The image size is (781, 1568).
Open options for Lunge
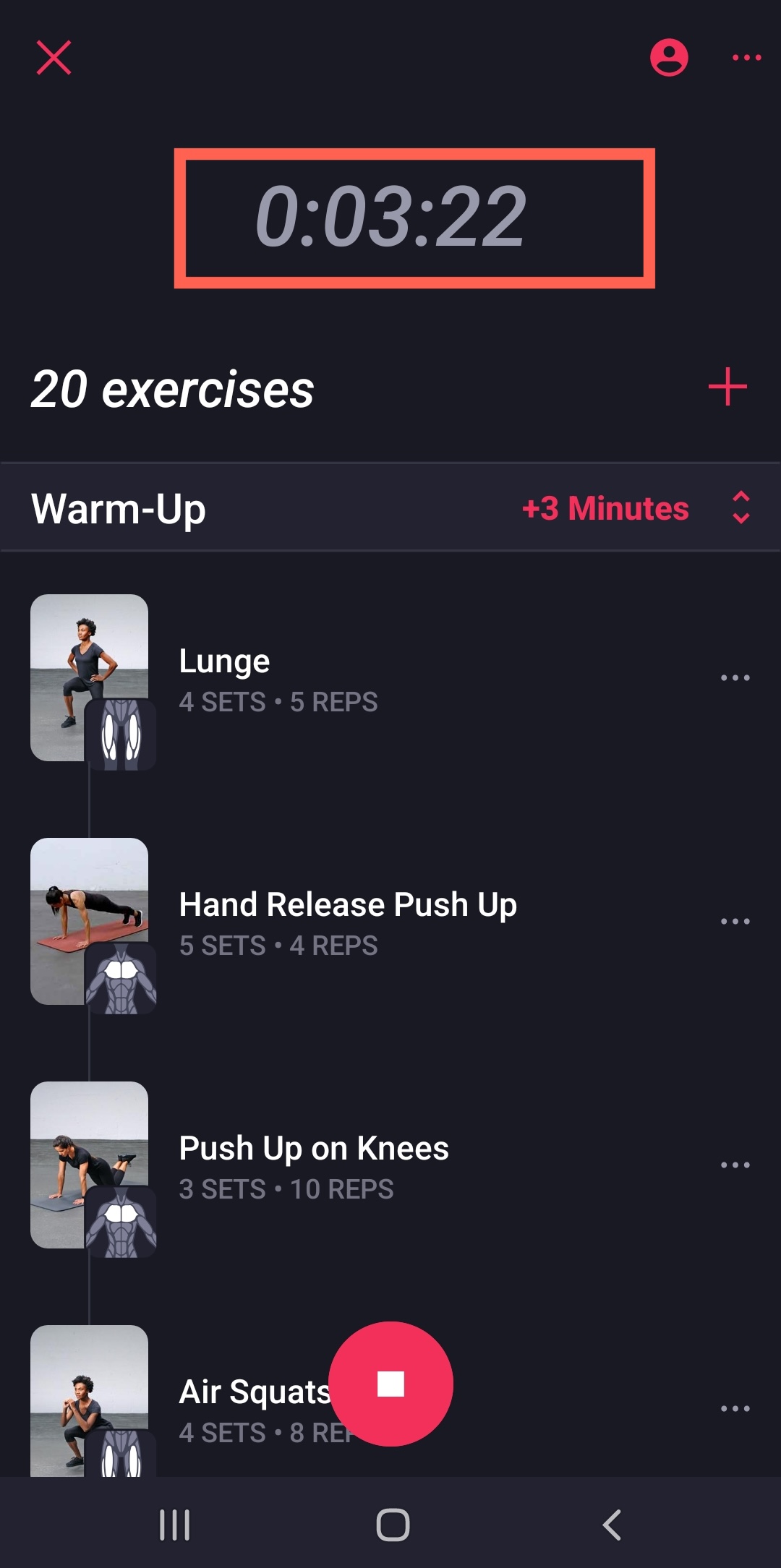pos(735,678)
